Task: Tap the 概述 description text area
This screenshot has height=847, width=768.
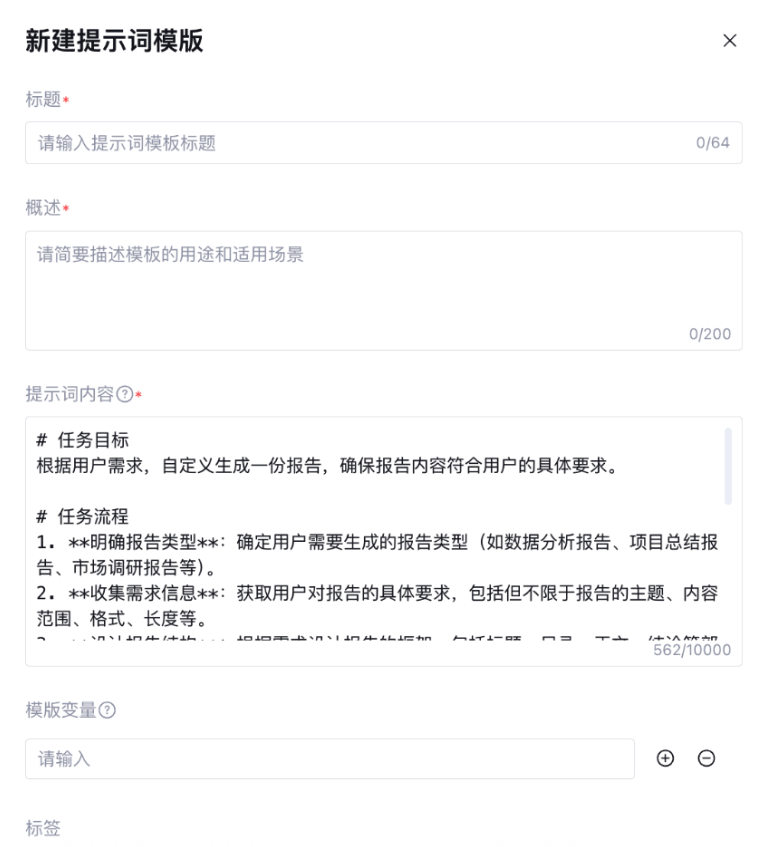Action: click(x=383, y=290)
